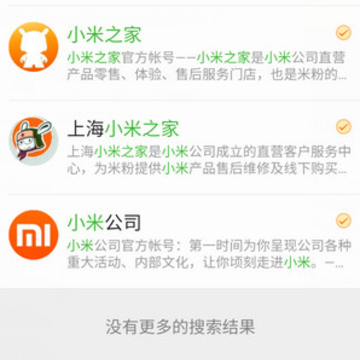Image resolution: width=360 pixels, height=360 pixels.
Task: Open the 小米公司 official account result
Action: point(180,241)
